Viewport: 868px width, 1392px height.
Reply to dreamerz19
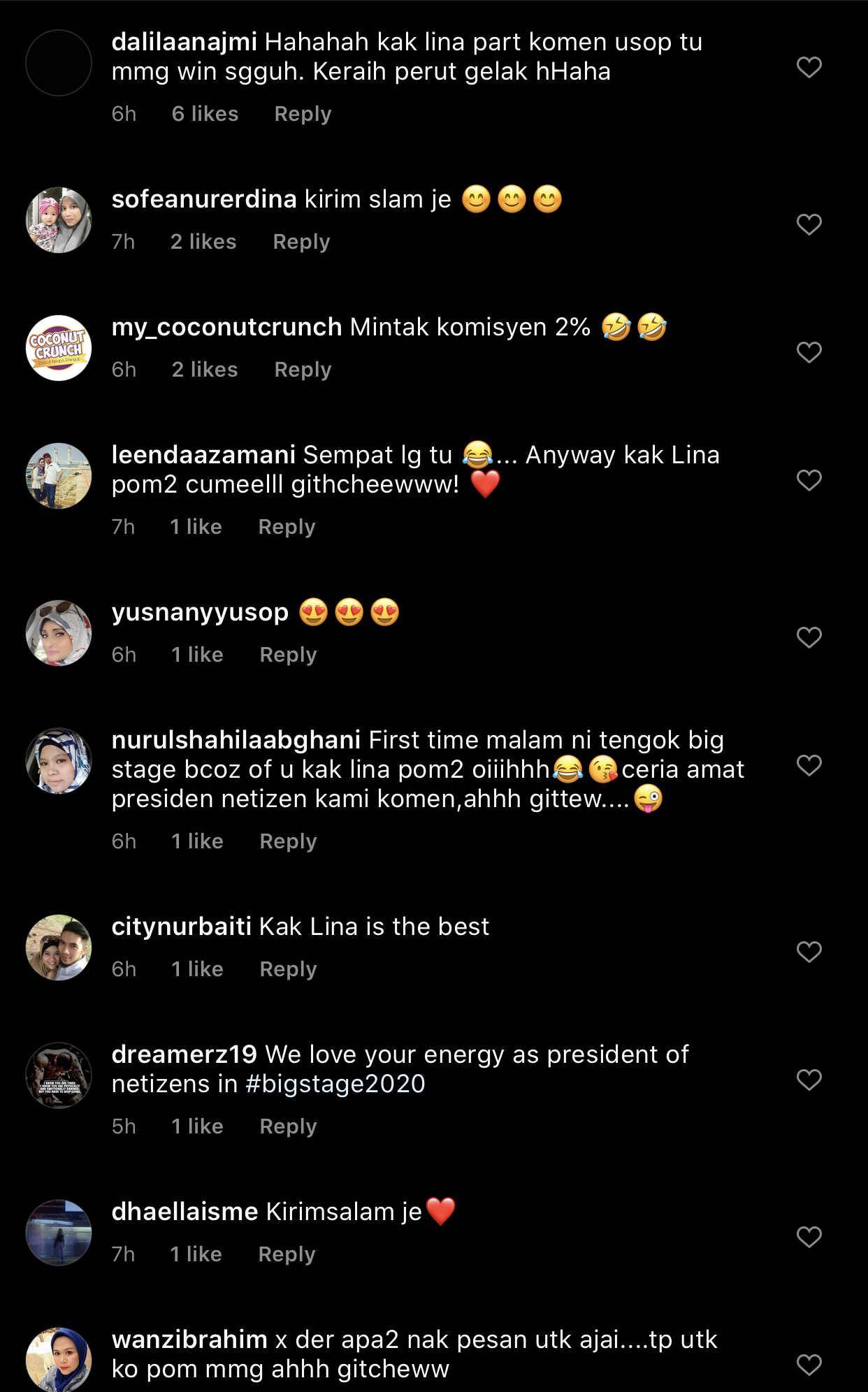click(x=288, y=1126)
